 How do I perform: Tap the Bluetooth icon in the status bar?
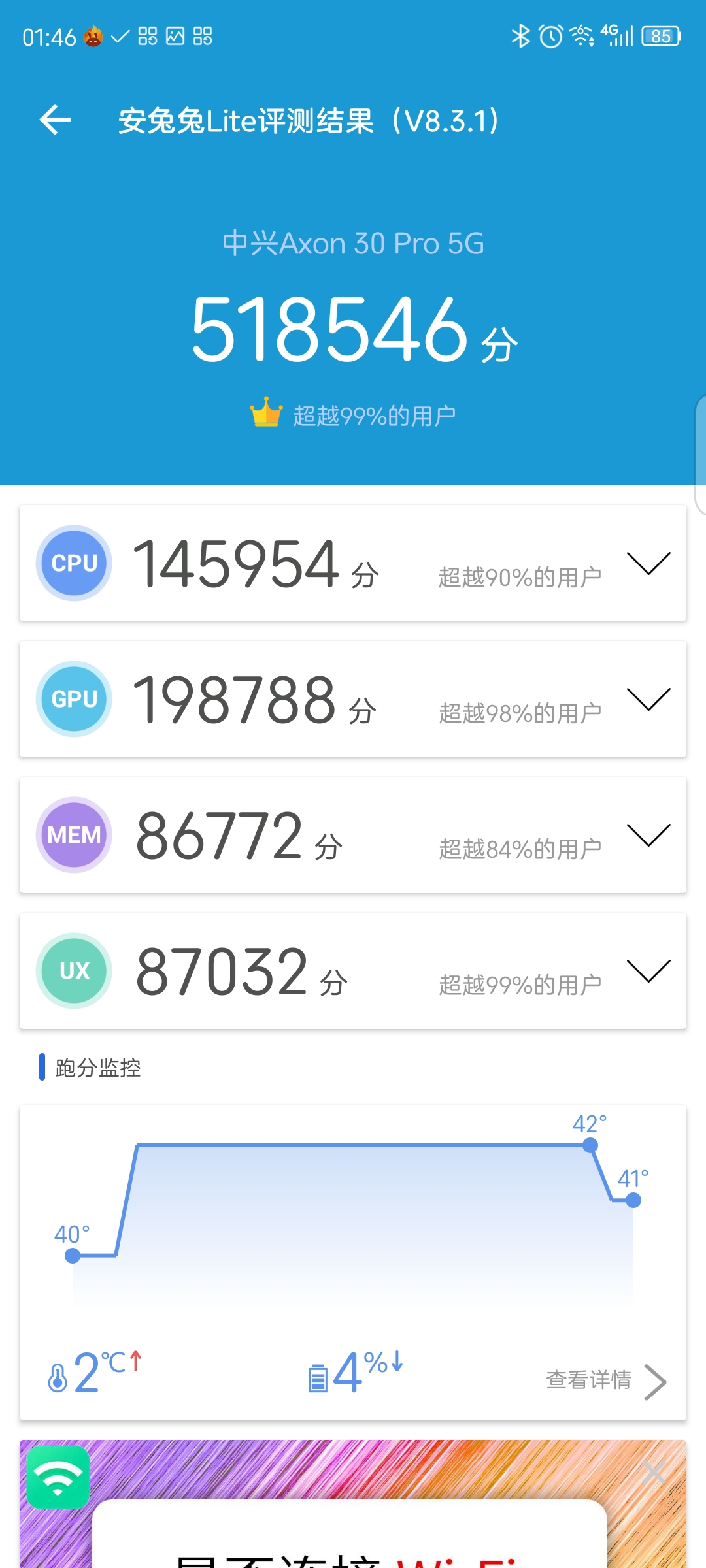(x=521, y=36)
